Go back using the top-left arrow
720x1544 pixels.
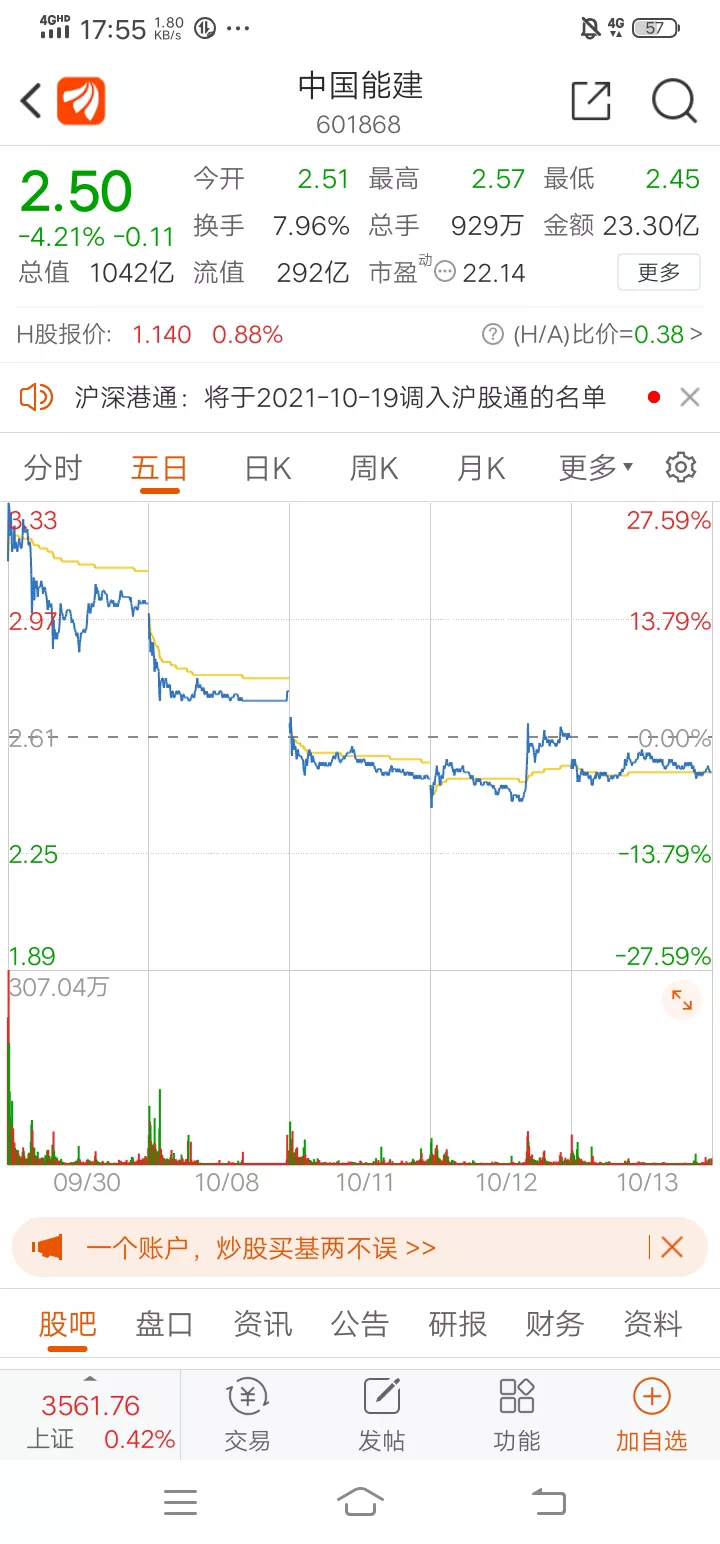coord(31,101)
